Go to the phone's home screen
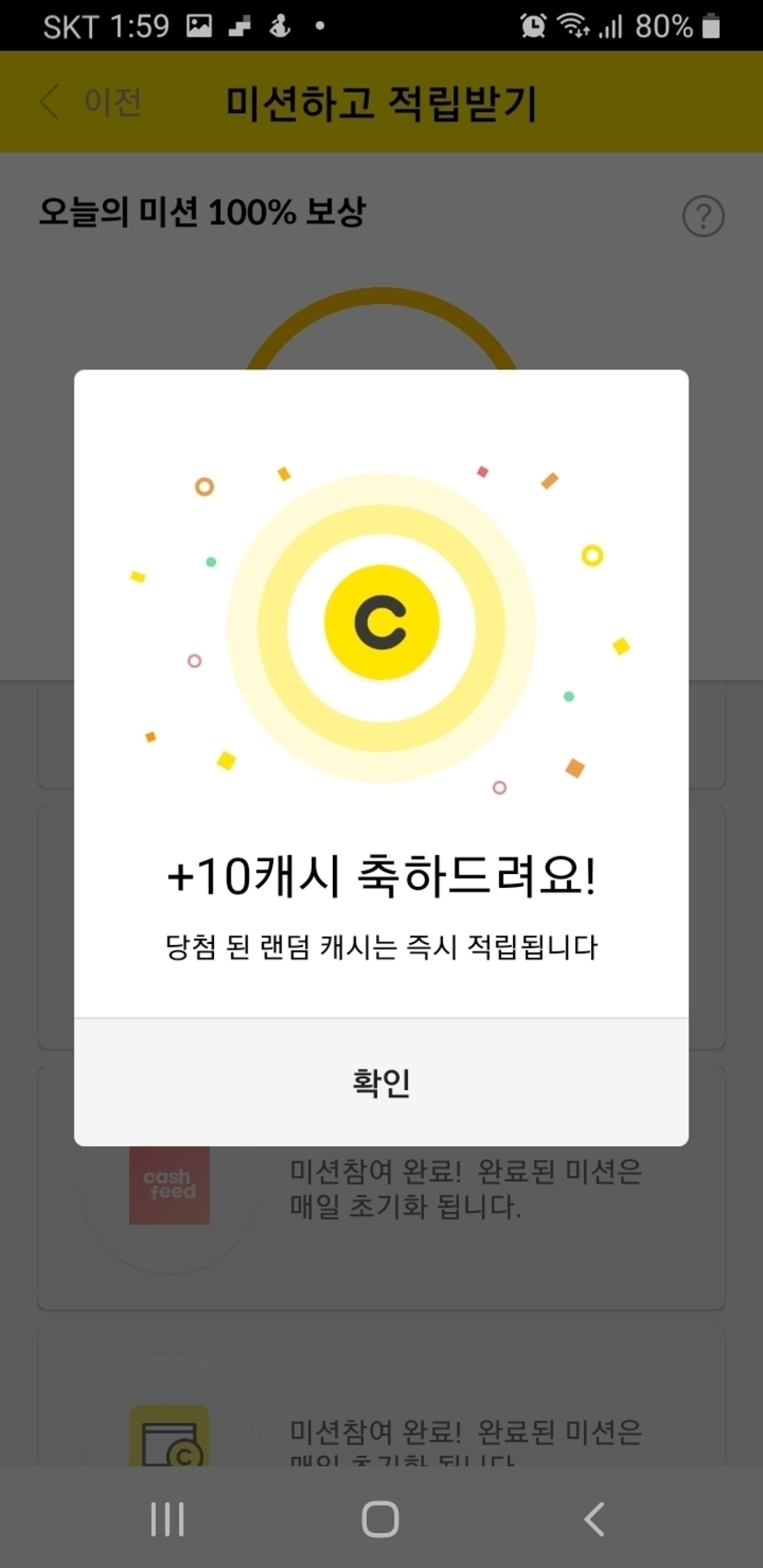This screenshot has height=1568, width=763. tap(381, 1518)
